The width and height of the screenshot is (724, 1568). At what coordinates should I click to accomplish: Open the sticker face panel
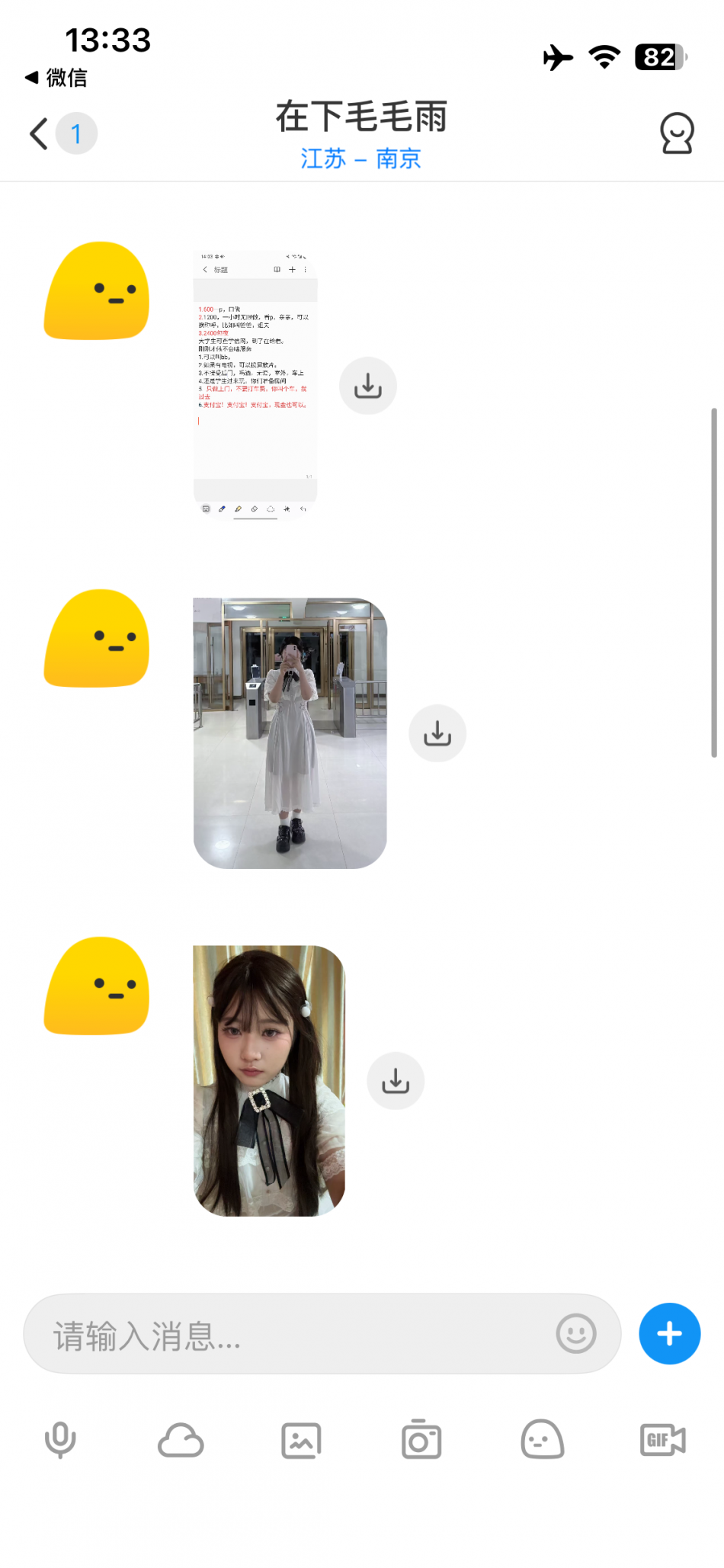coord(542,1441)
